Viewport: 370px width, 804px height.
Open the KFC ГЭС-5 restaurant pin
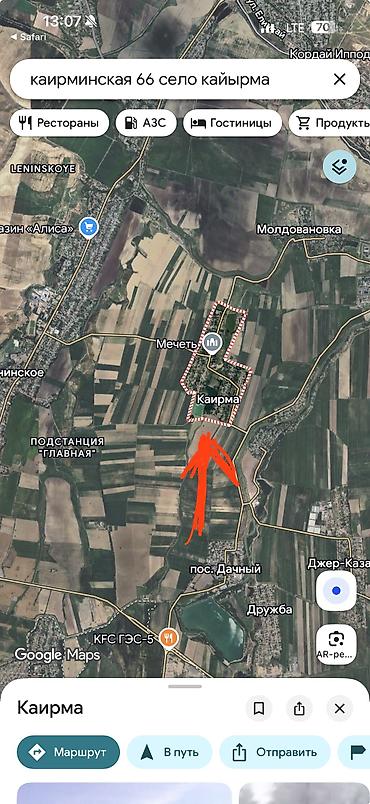(169, 638)
